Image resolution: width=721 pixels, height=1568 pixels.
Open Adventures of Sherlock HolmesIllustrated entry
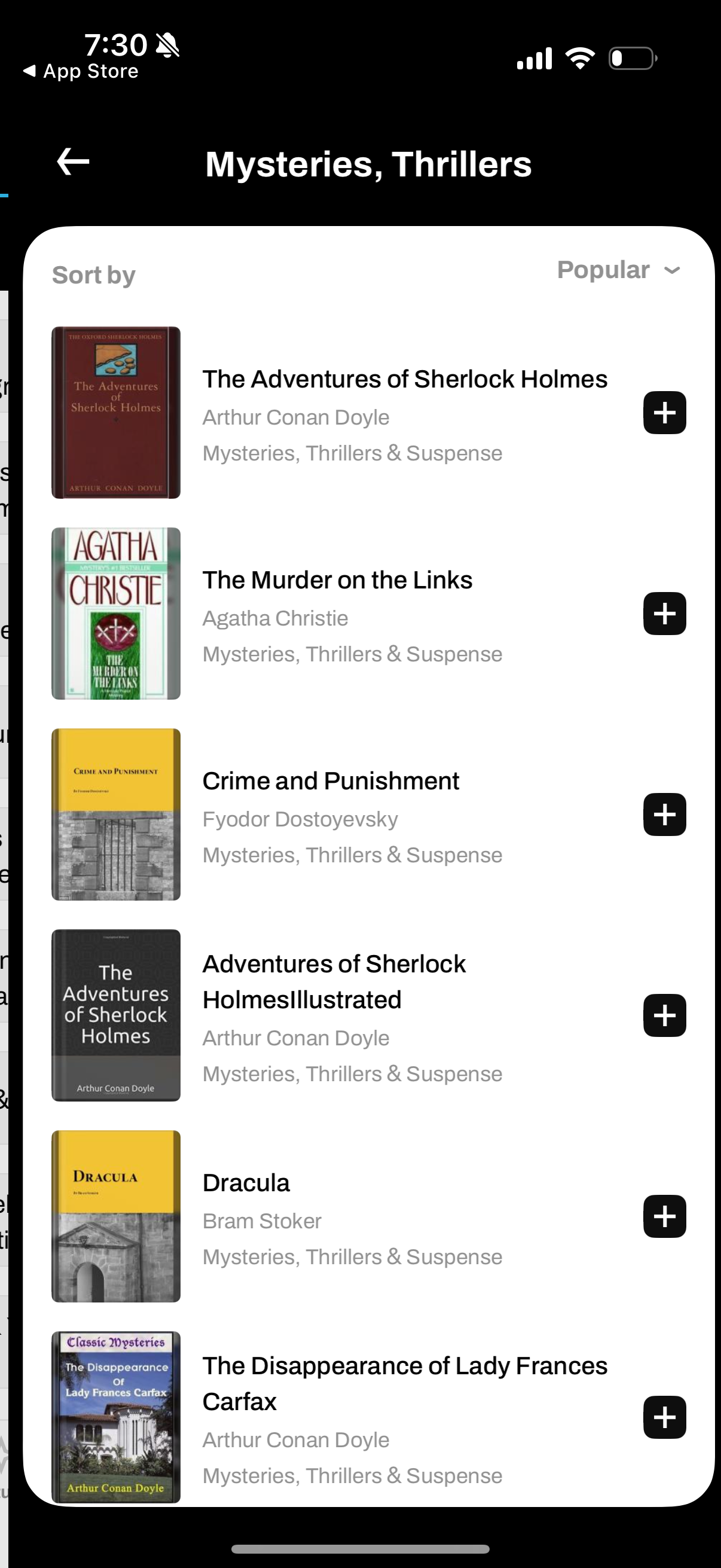point(334,981)
